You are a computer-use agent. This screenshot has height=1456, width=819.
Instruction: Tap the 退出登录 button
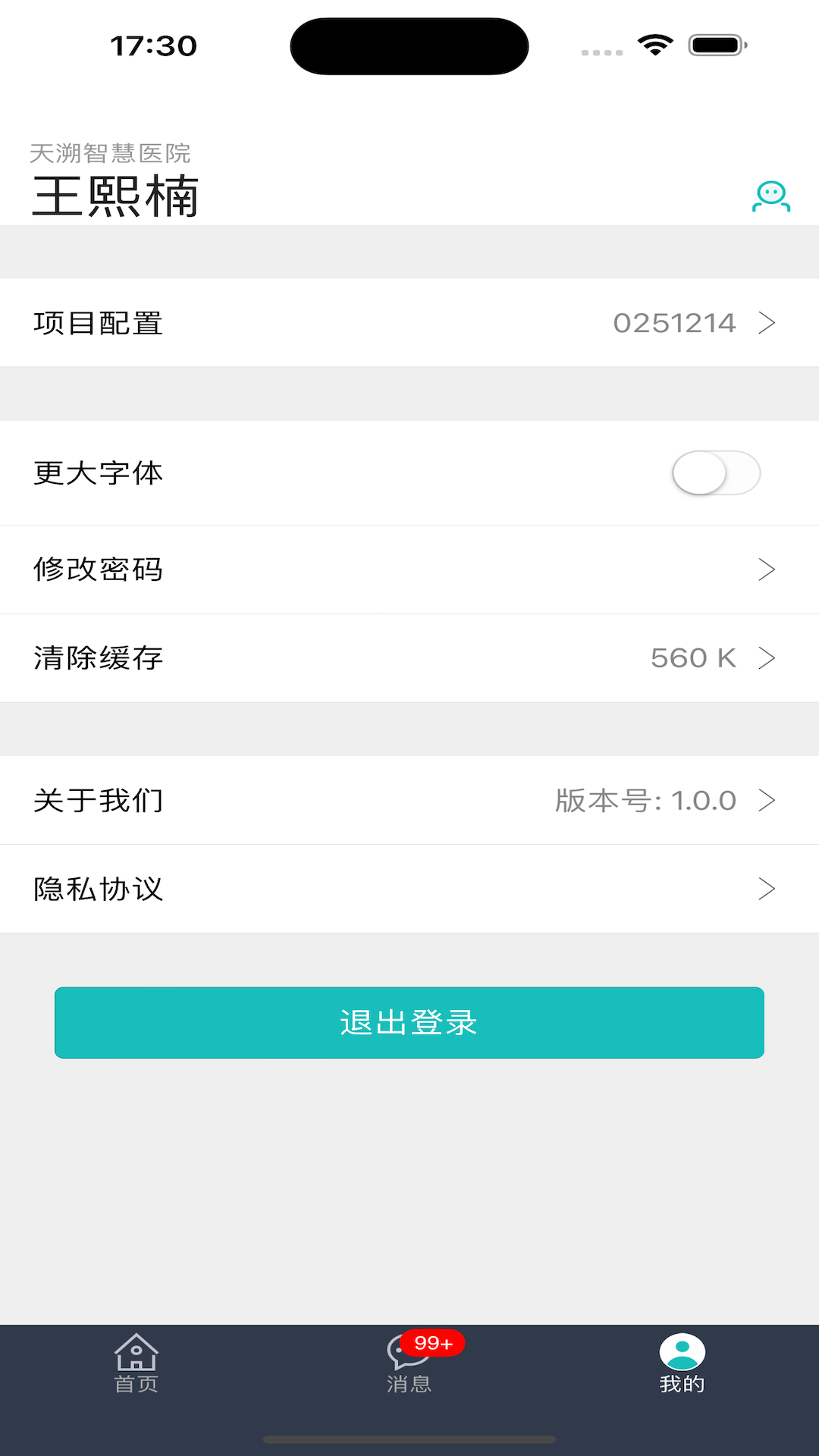coord(409,1022)
